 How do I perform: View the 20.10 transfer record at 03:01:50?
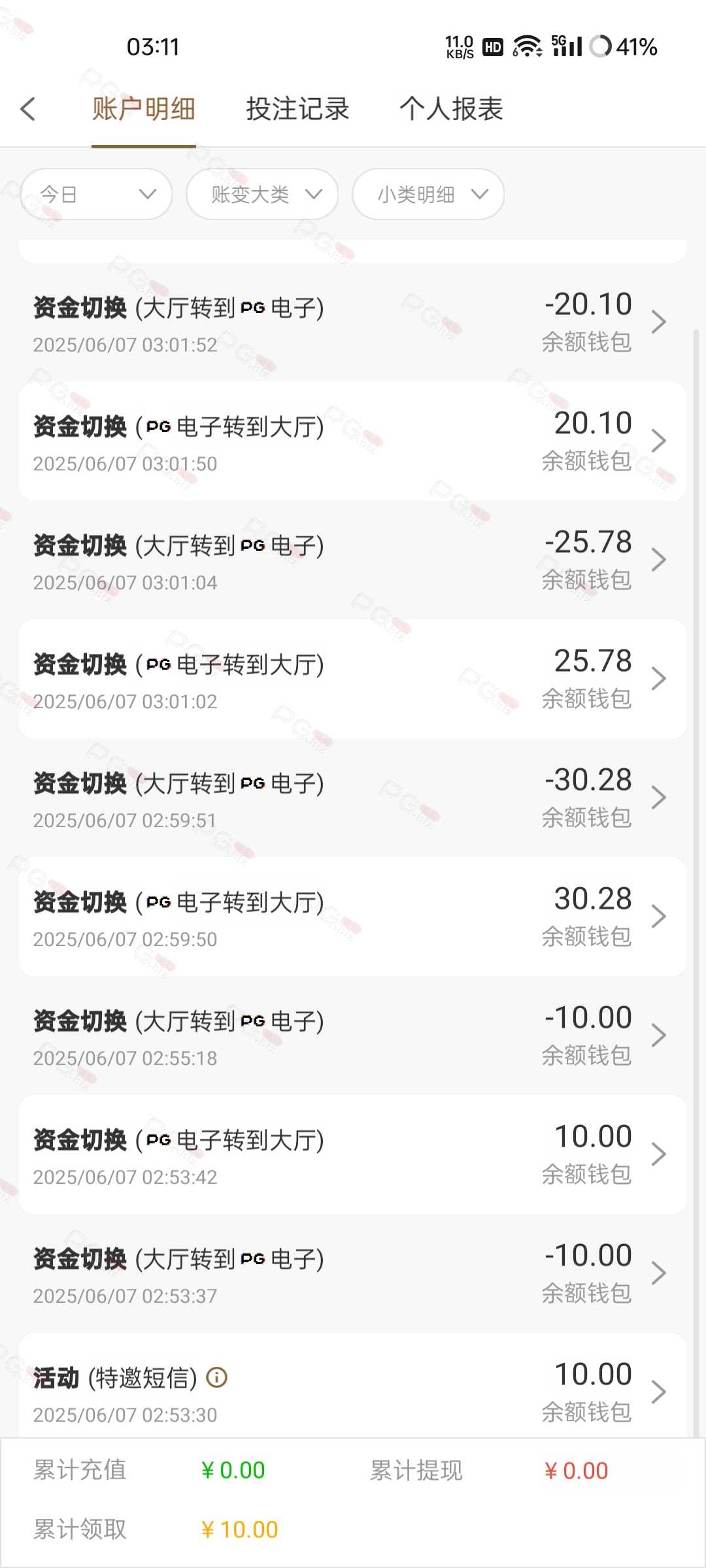tap(353, 442)
